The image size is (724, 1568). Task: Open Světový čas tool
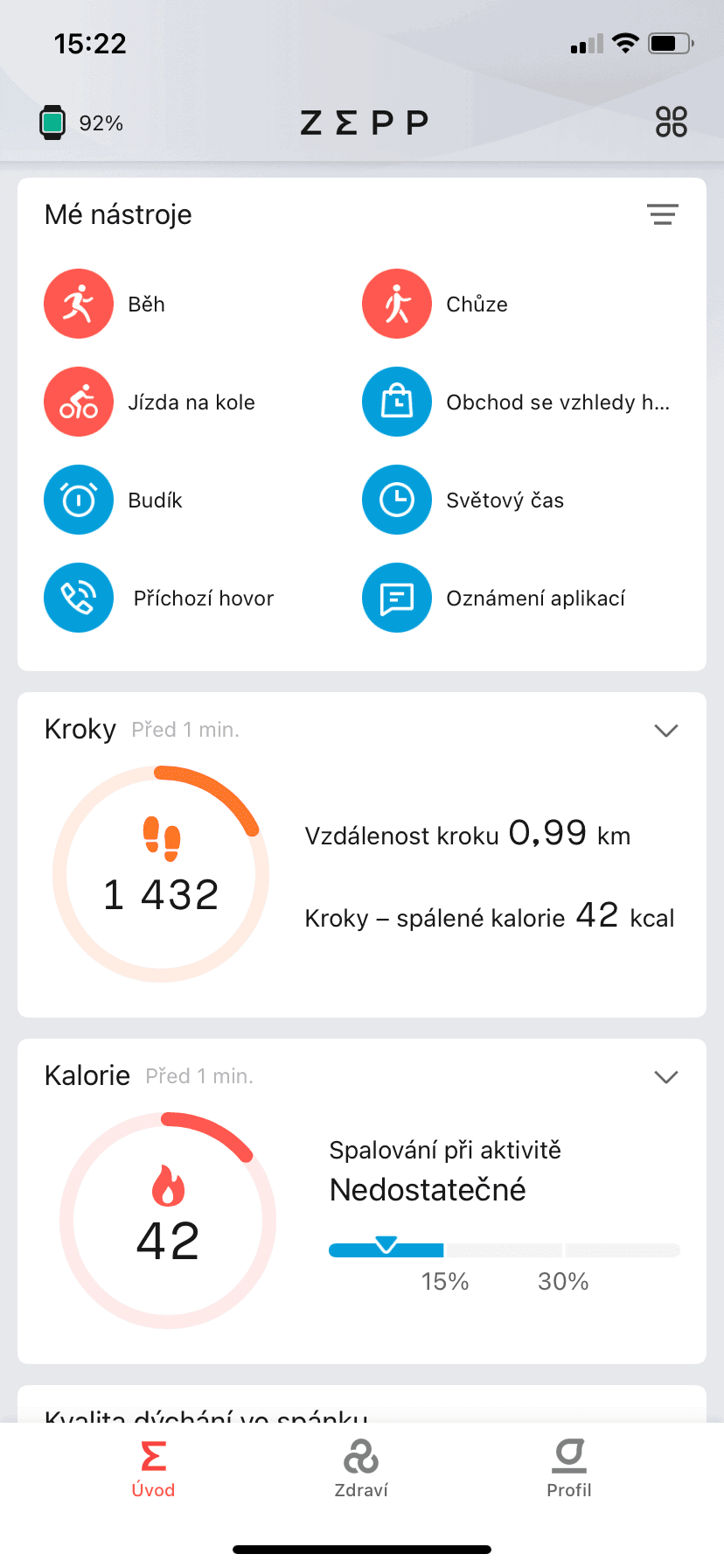pyautogui.click(x=398, y=500)
